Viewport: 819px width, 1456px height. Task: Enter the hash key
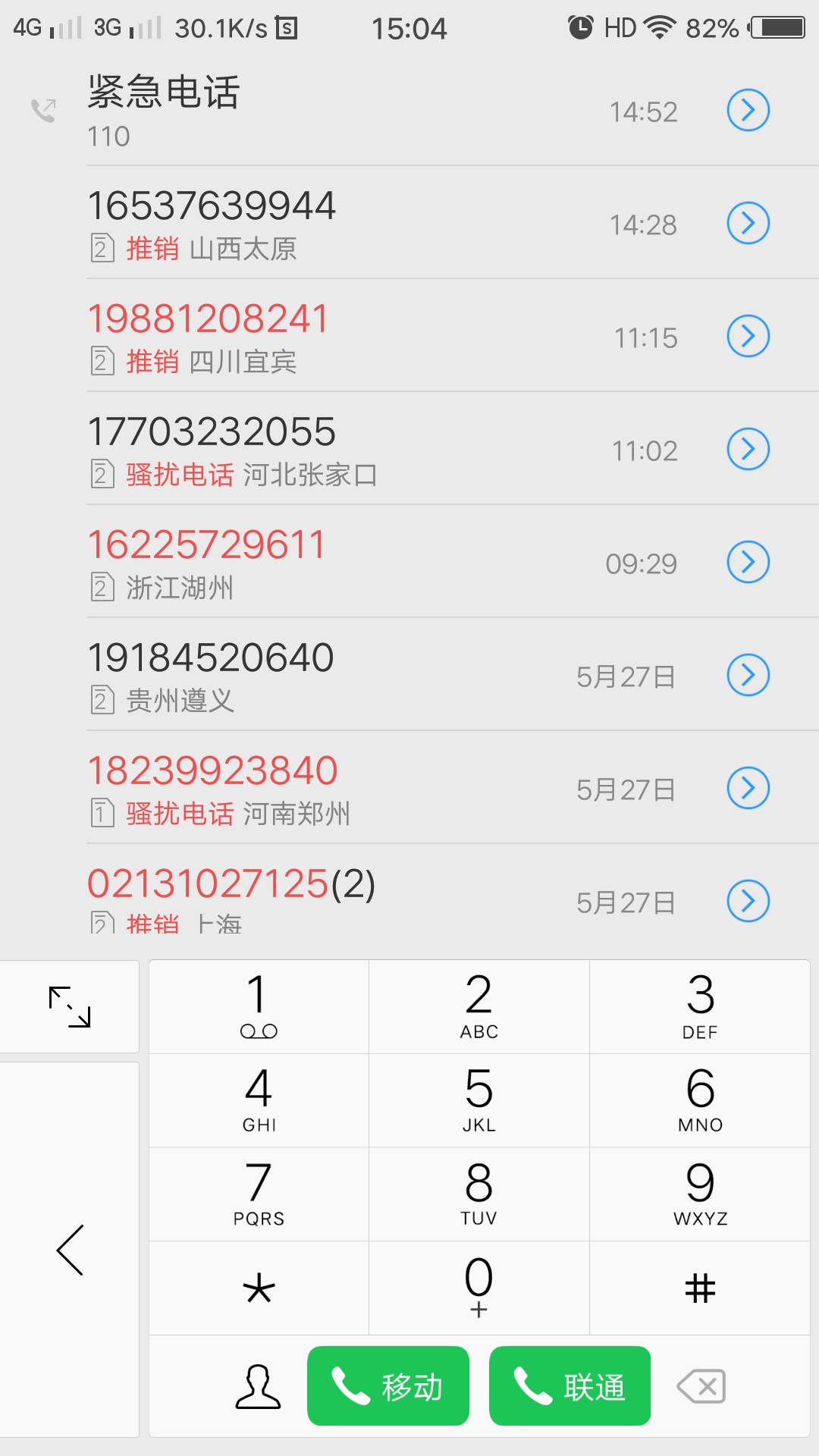[x=700, y=1288]
